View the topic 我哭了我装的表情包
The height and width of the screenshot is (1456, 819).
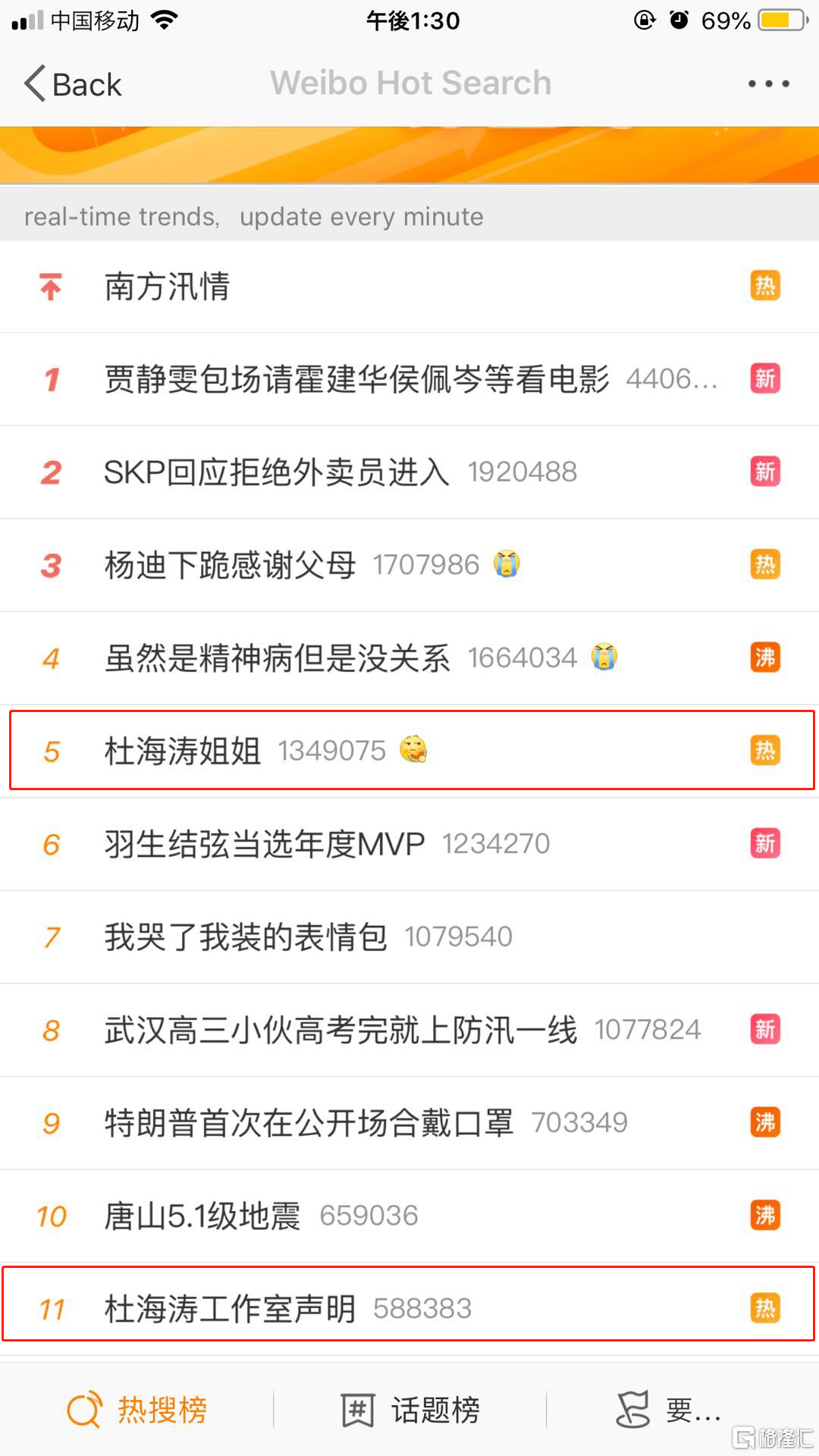(409, 937)
